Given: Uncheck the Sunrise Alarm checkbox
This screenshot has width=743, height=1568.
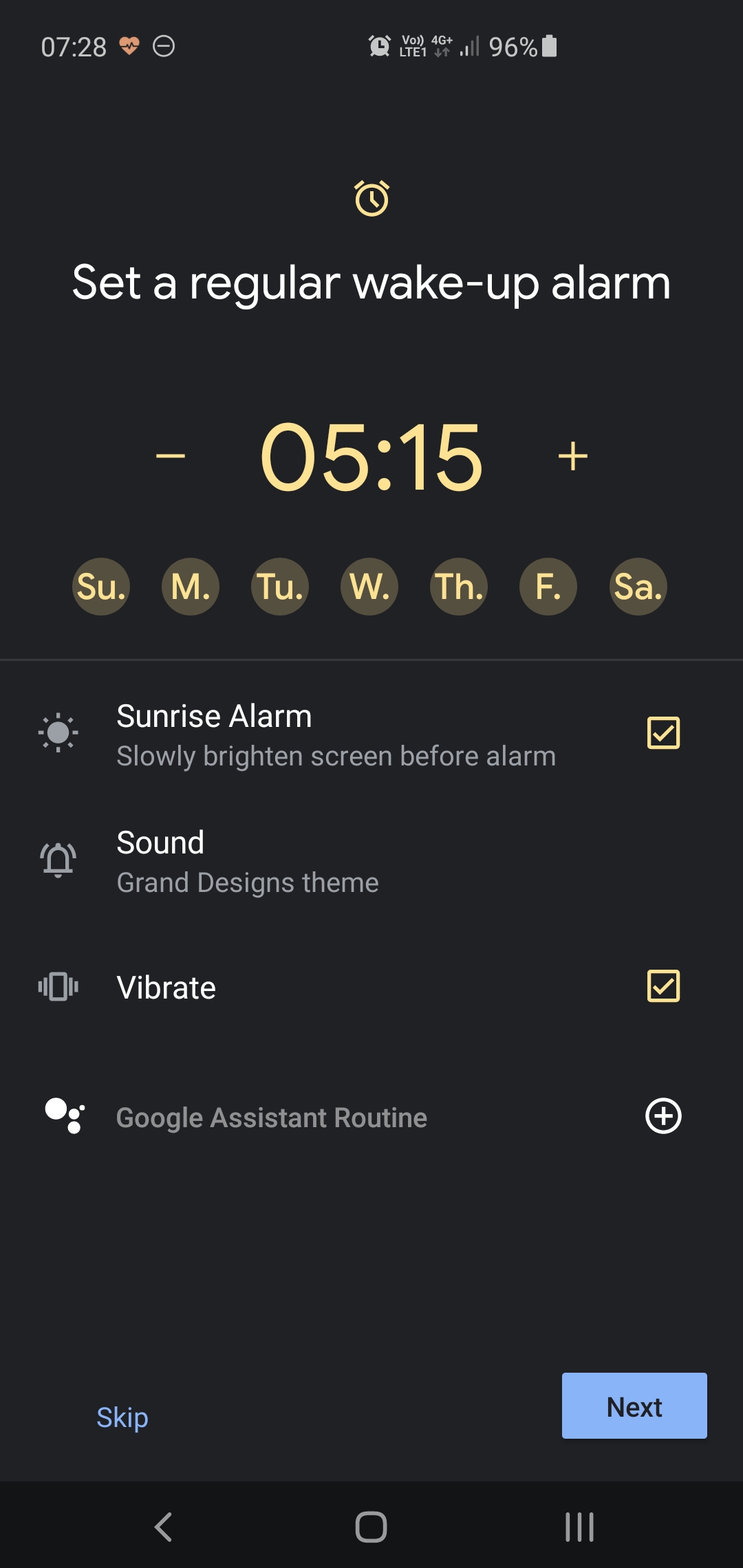Looking at the screenshot, I should pyautogui.click(x=664, y=733).
